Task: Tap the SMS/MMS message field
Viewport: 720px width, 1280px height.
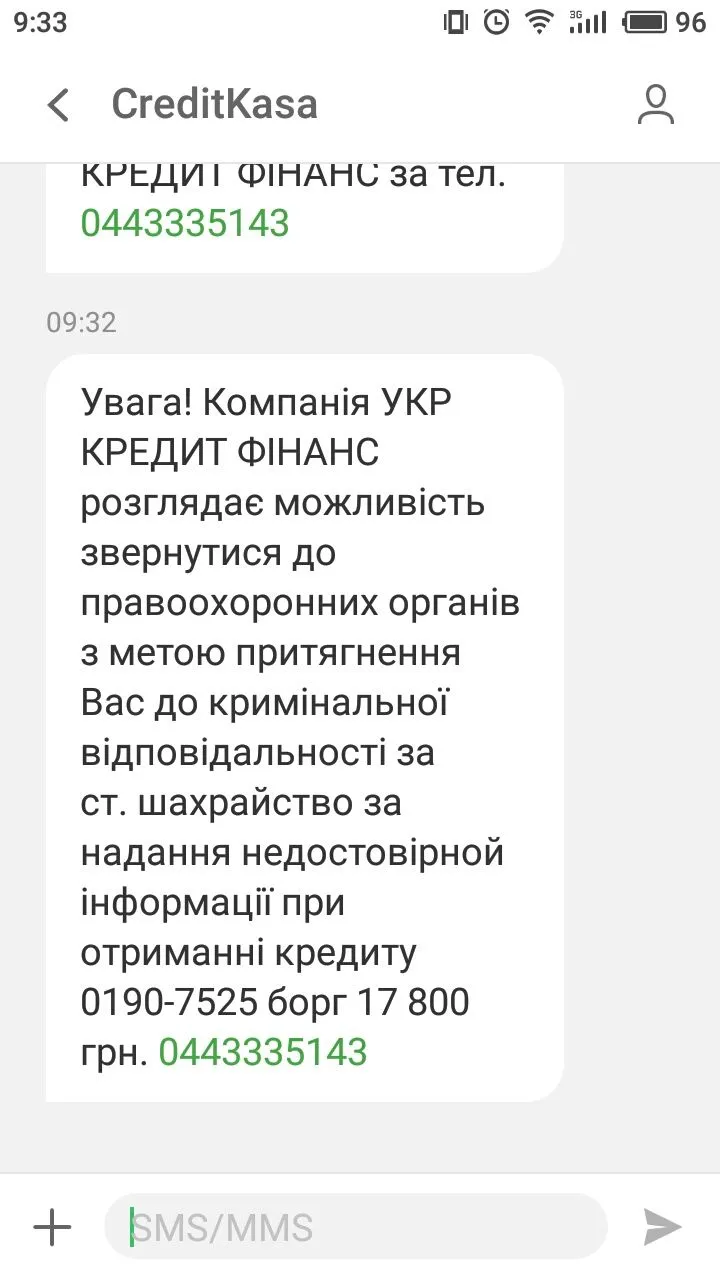Action: 355,1226
